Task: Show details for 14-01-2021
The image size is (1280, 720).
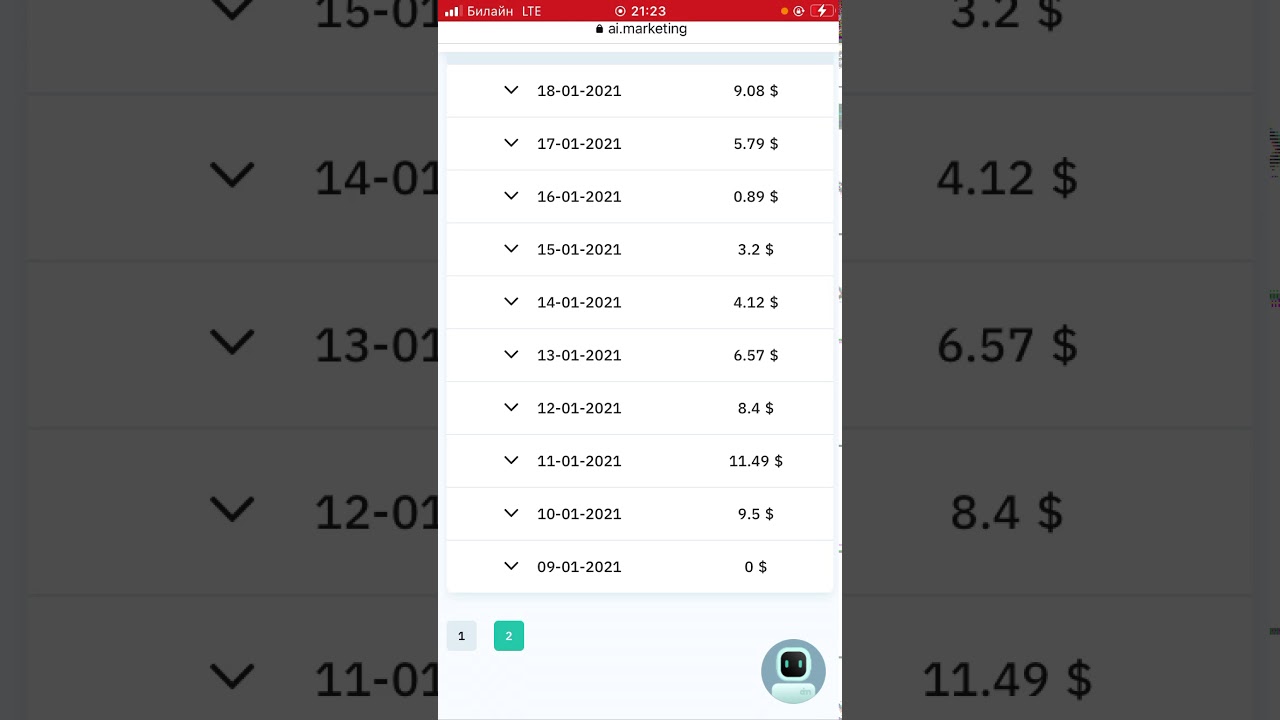Action: tap(511, 302)
